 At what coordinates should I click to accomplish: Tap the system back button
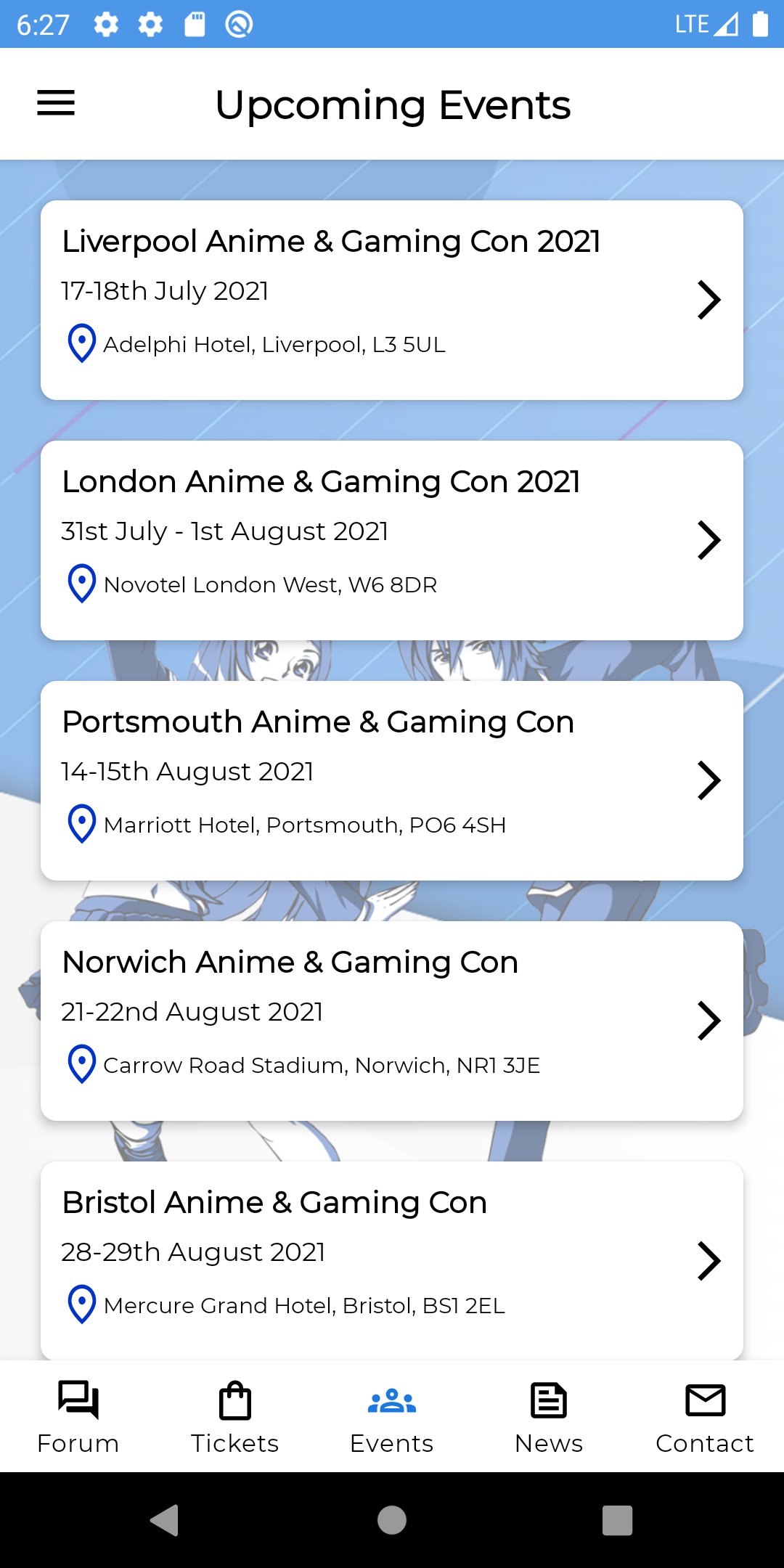[165, 1520]
